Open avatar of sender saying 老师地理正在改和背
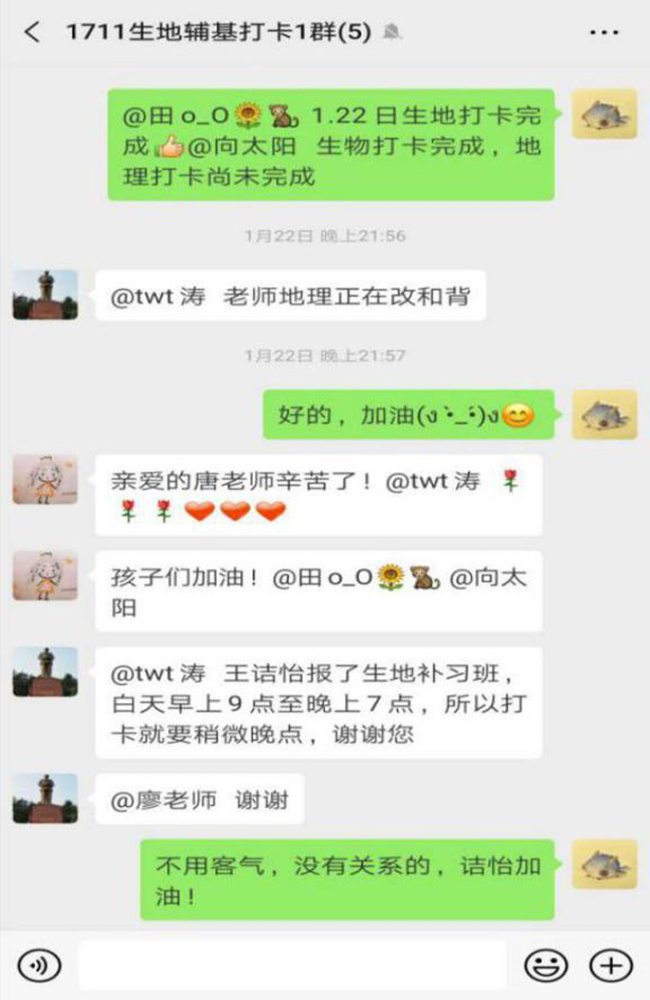 45,295
